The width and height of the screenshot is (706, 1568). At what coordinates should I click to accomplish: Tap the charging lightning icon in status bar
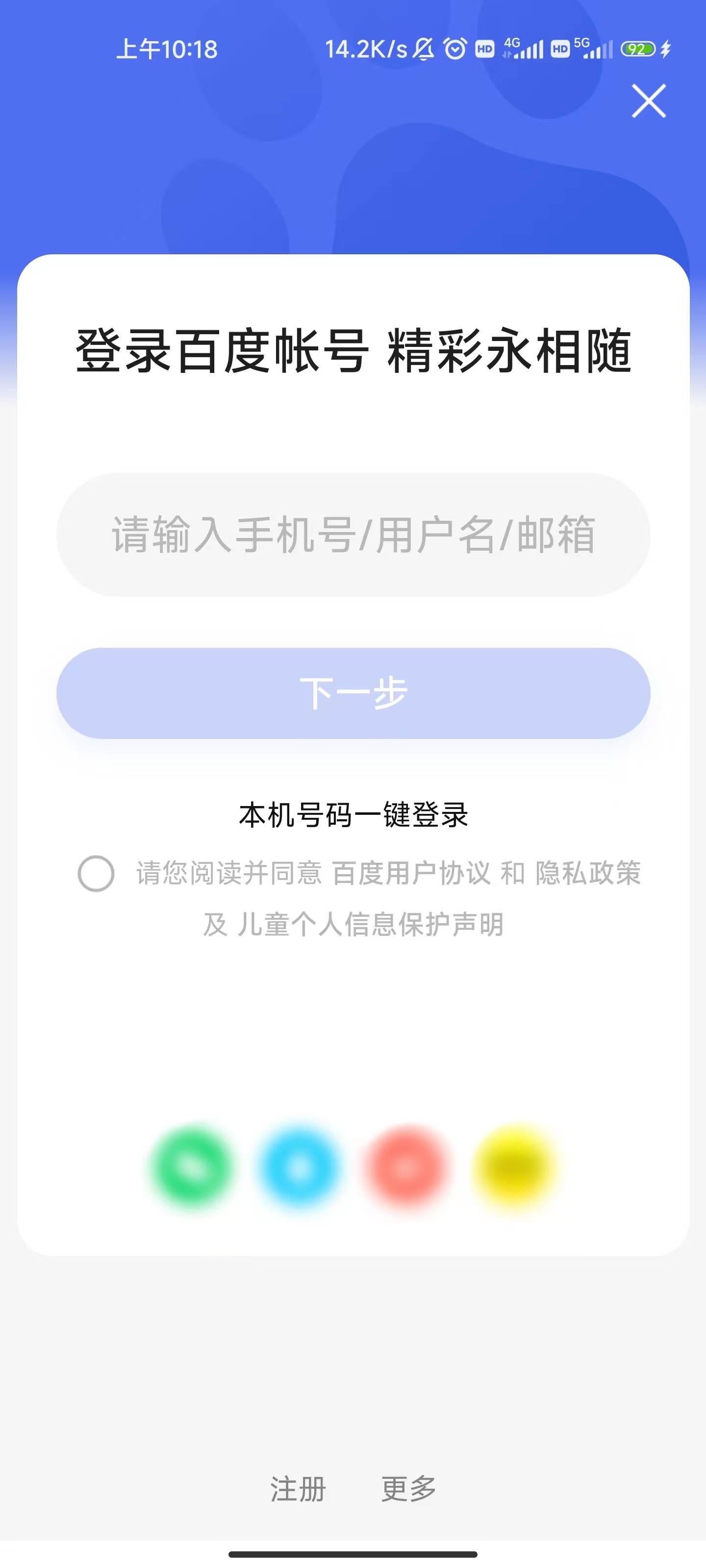[x=665, y=49]
